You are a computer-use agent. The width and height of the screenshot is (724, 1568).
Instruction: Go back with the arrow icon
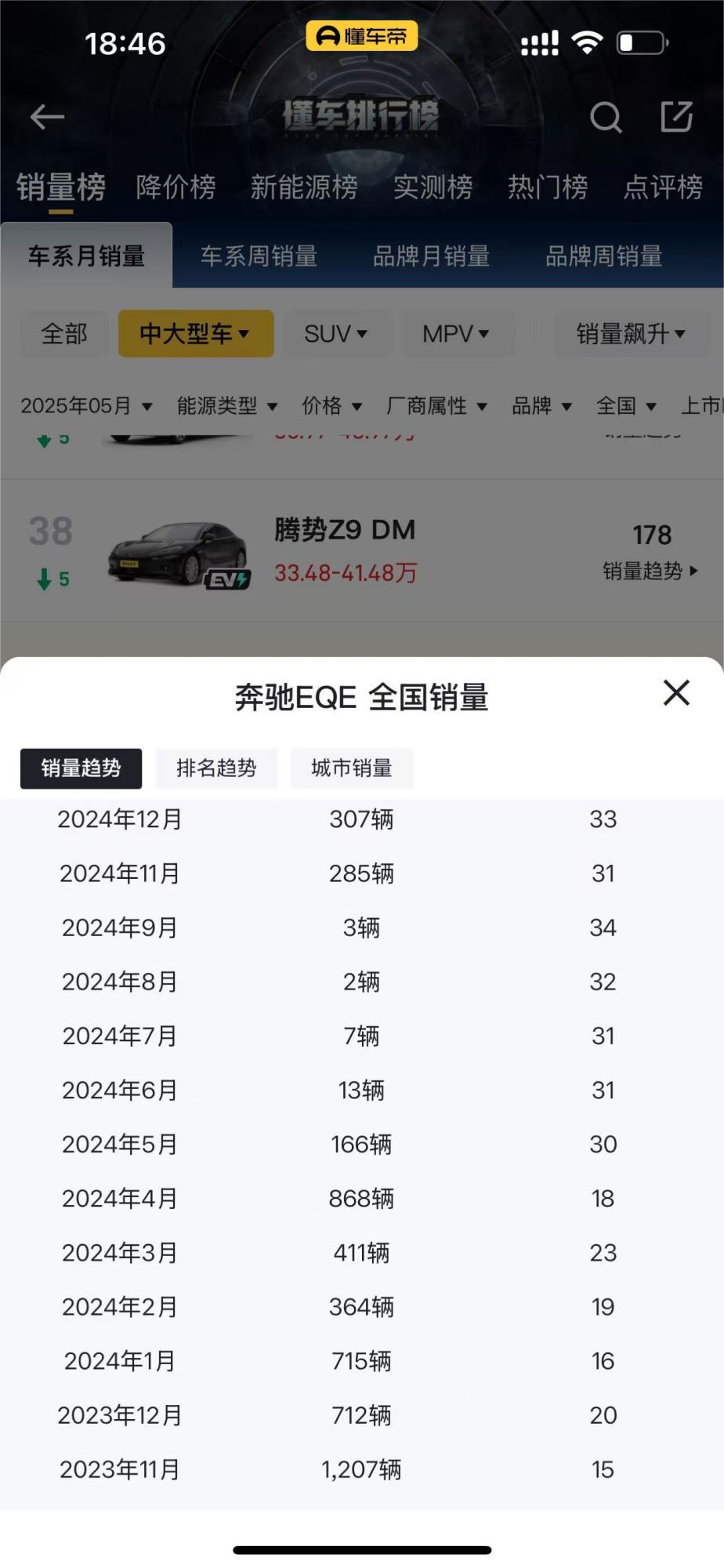tap(47, 118)
